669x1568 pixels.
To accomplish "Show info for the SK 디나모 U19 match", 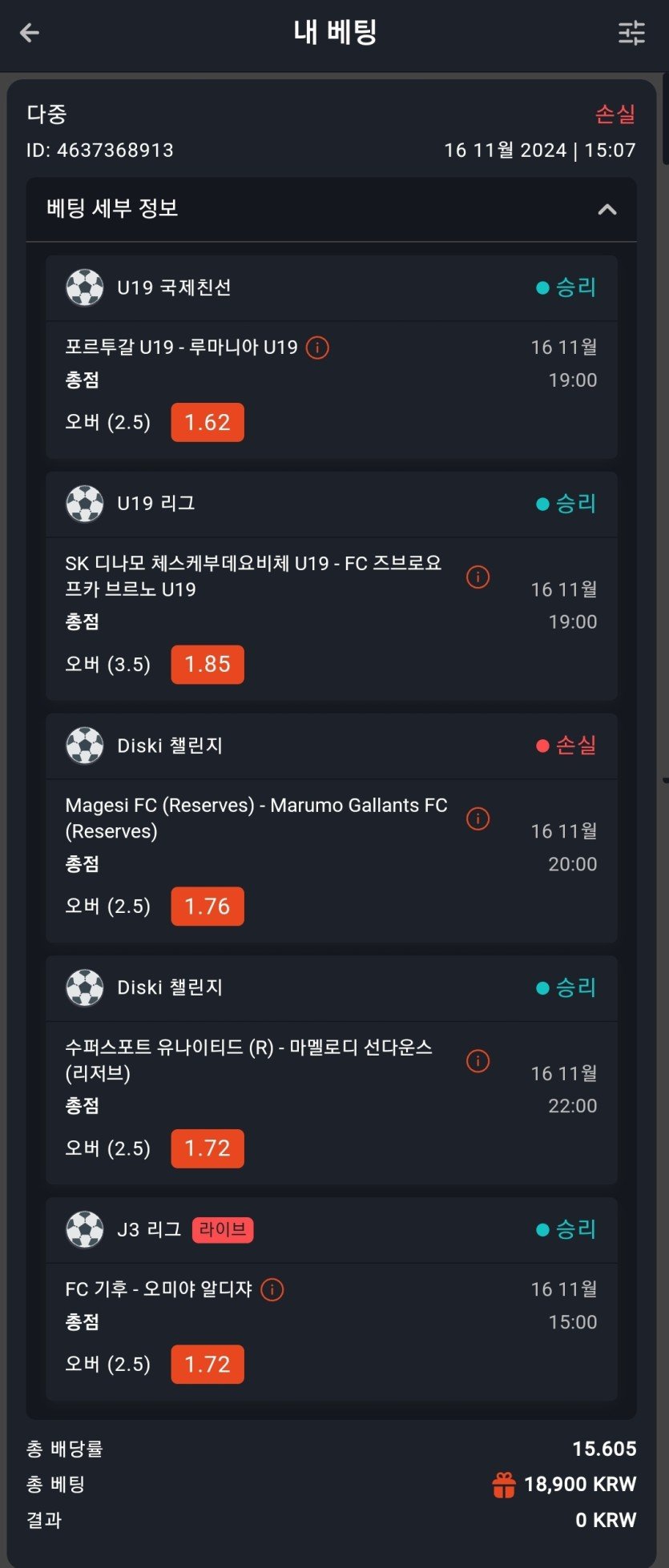I will pos(478,577).
